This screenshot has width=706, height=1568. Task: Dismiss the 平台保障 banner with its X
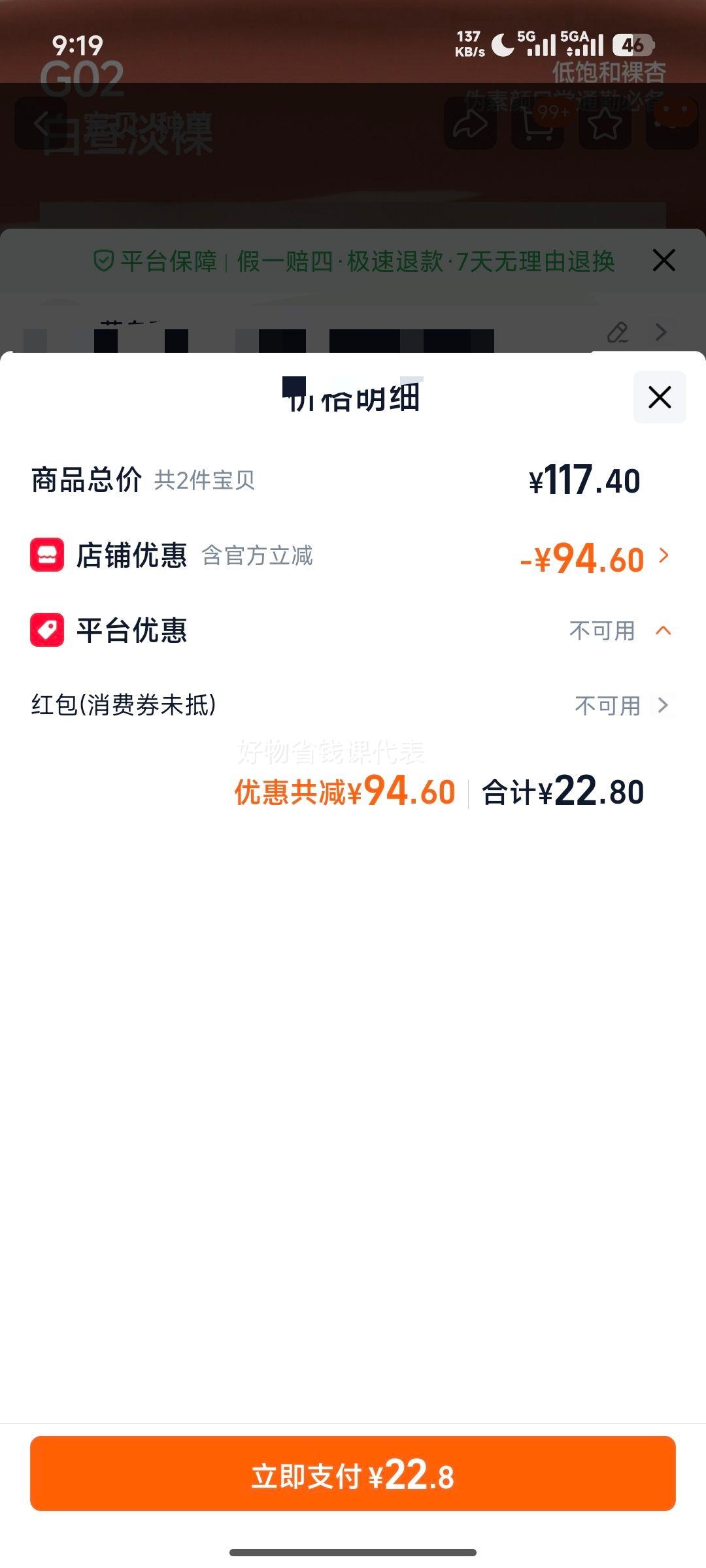(x=664, y=260)
